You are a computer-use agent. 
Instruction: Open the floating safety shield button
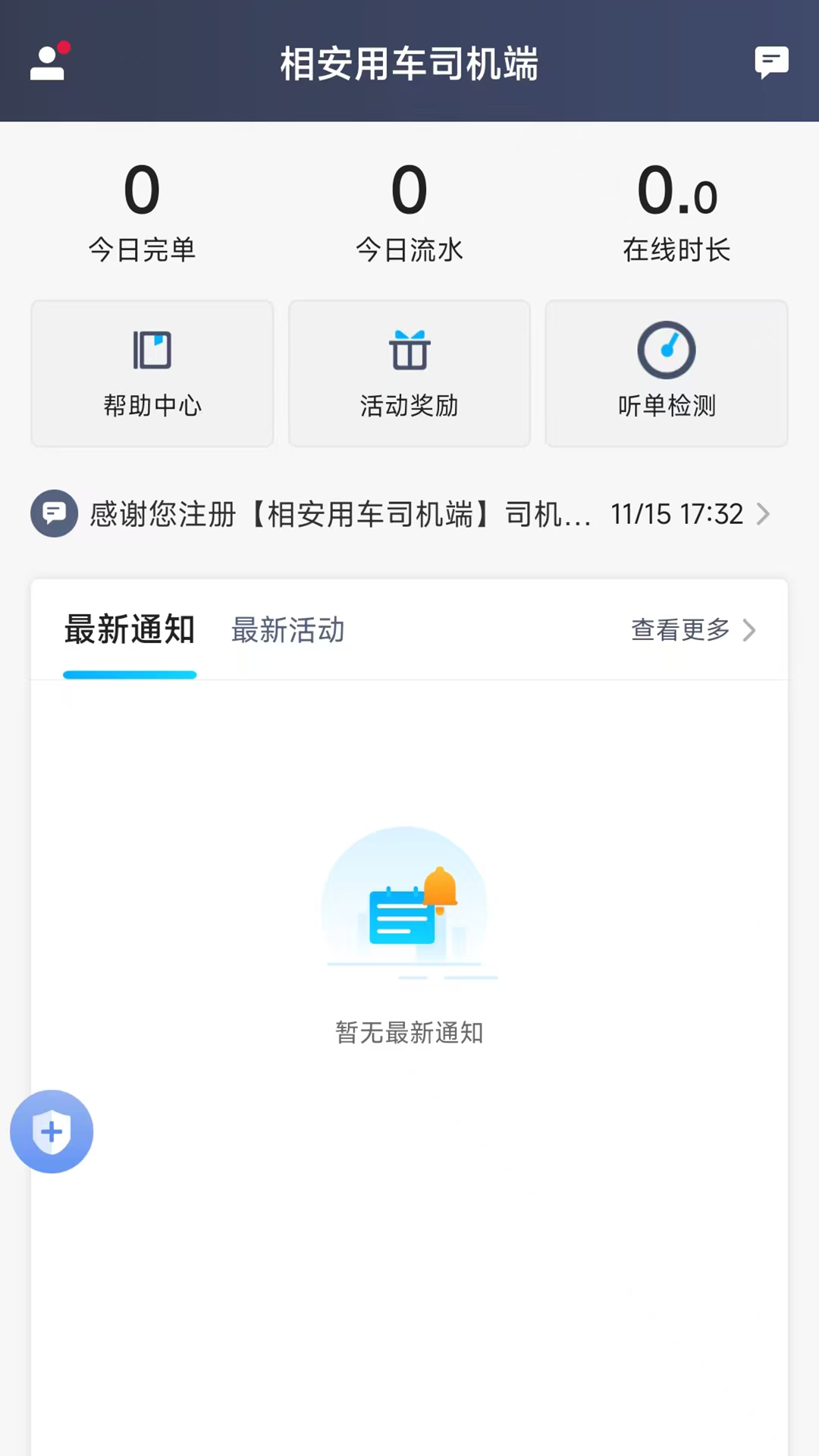pos(52,1131)
